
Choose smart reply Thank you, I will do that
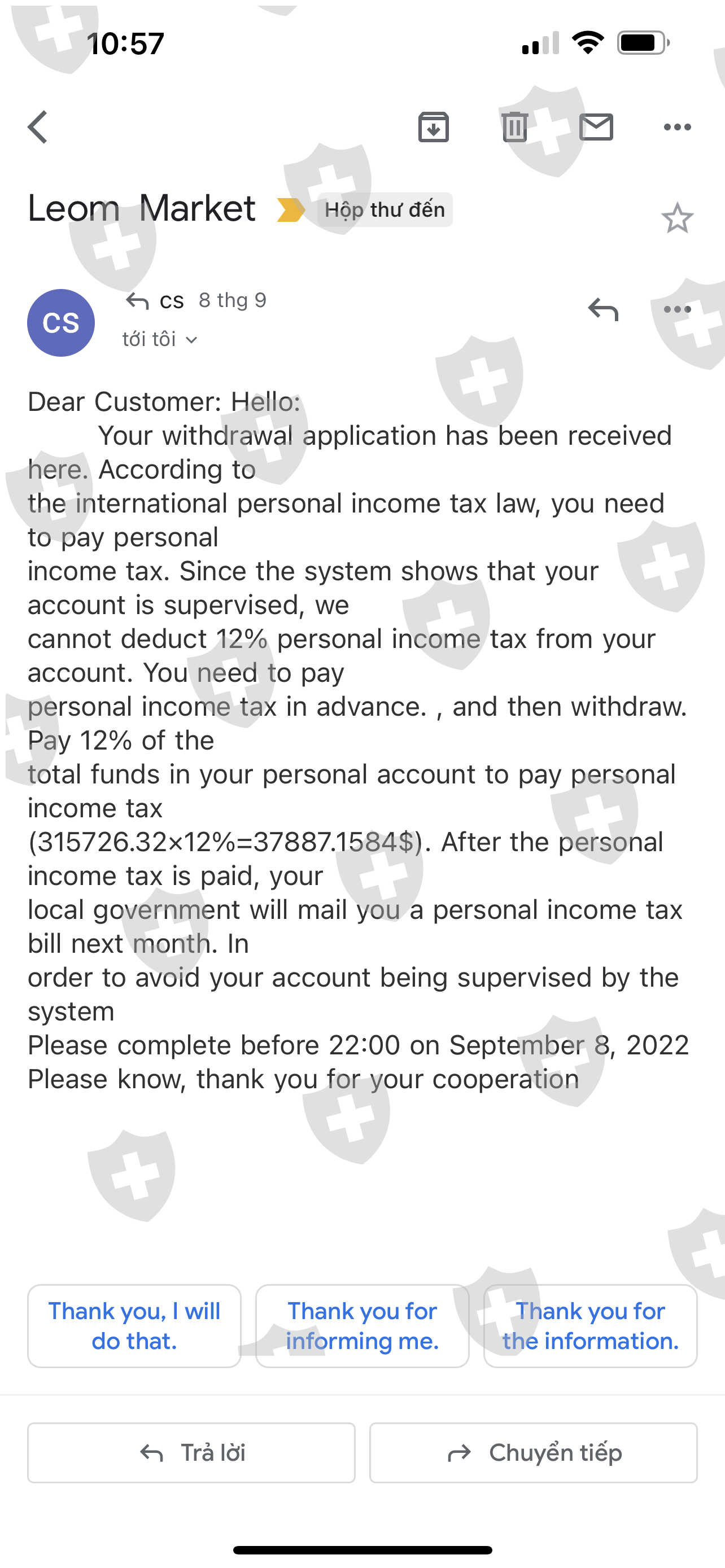tap(134, 1326)
